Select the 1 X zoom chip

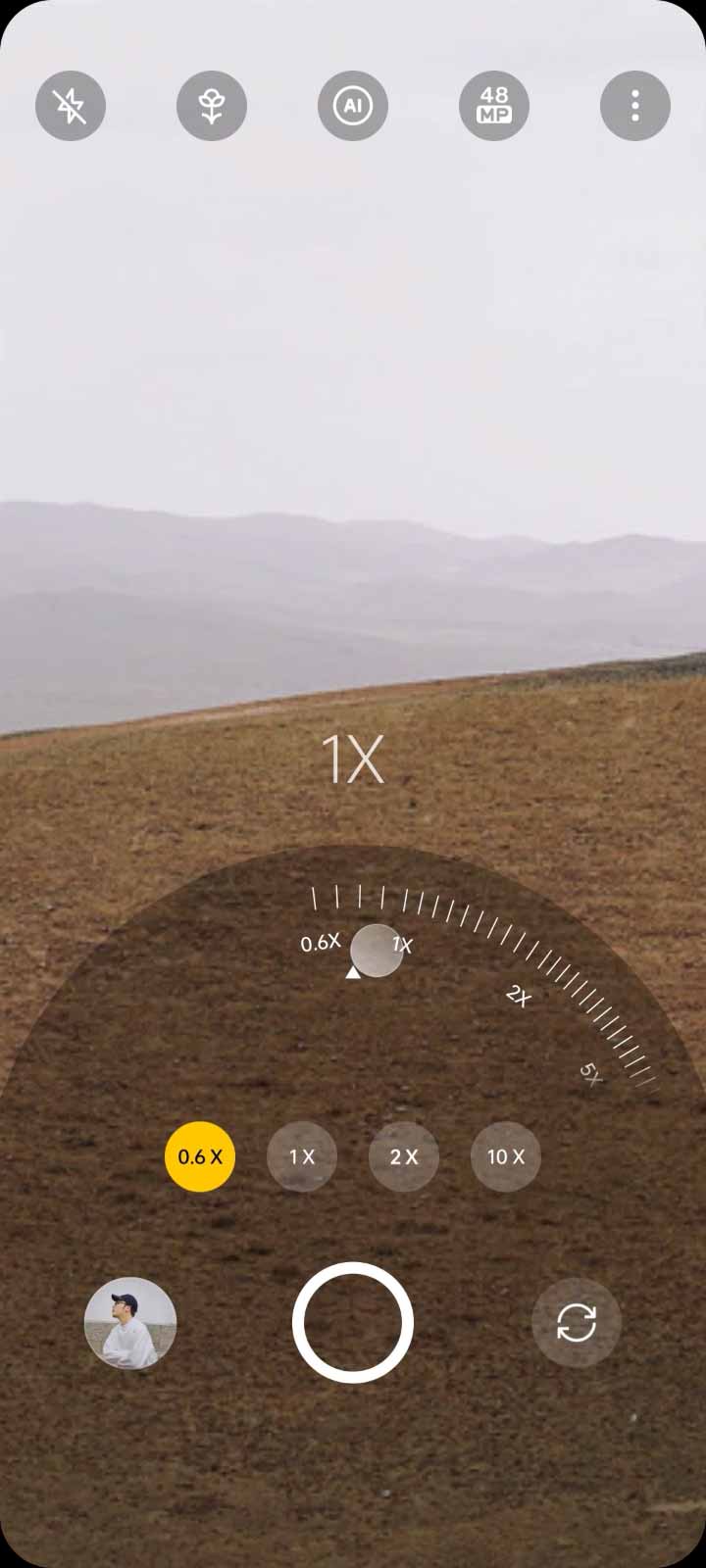pos(302,1156)
